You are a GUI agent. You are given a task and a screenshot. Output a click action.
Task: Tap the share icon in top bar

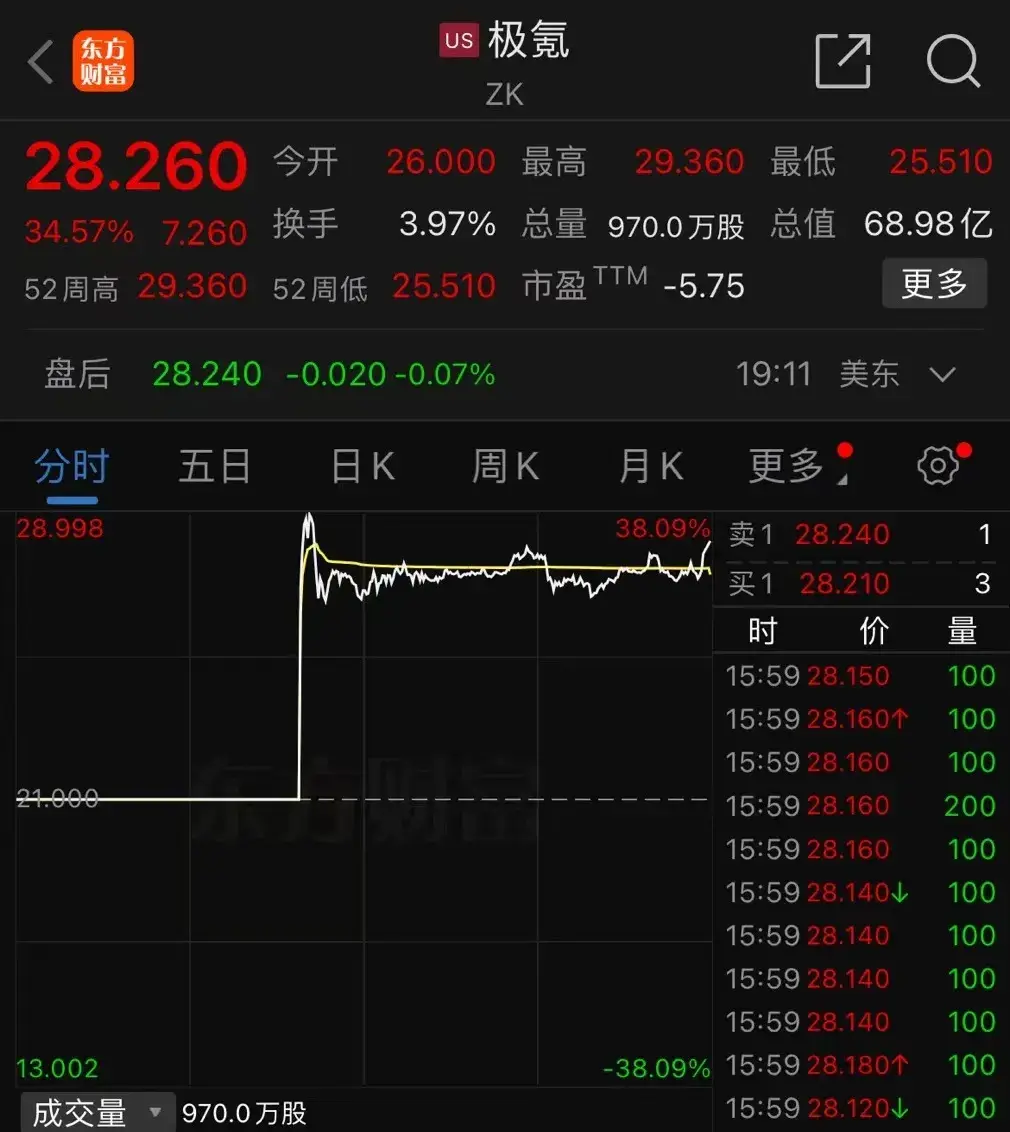843,62
